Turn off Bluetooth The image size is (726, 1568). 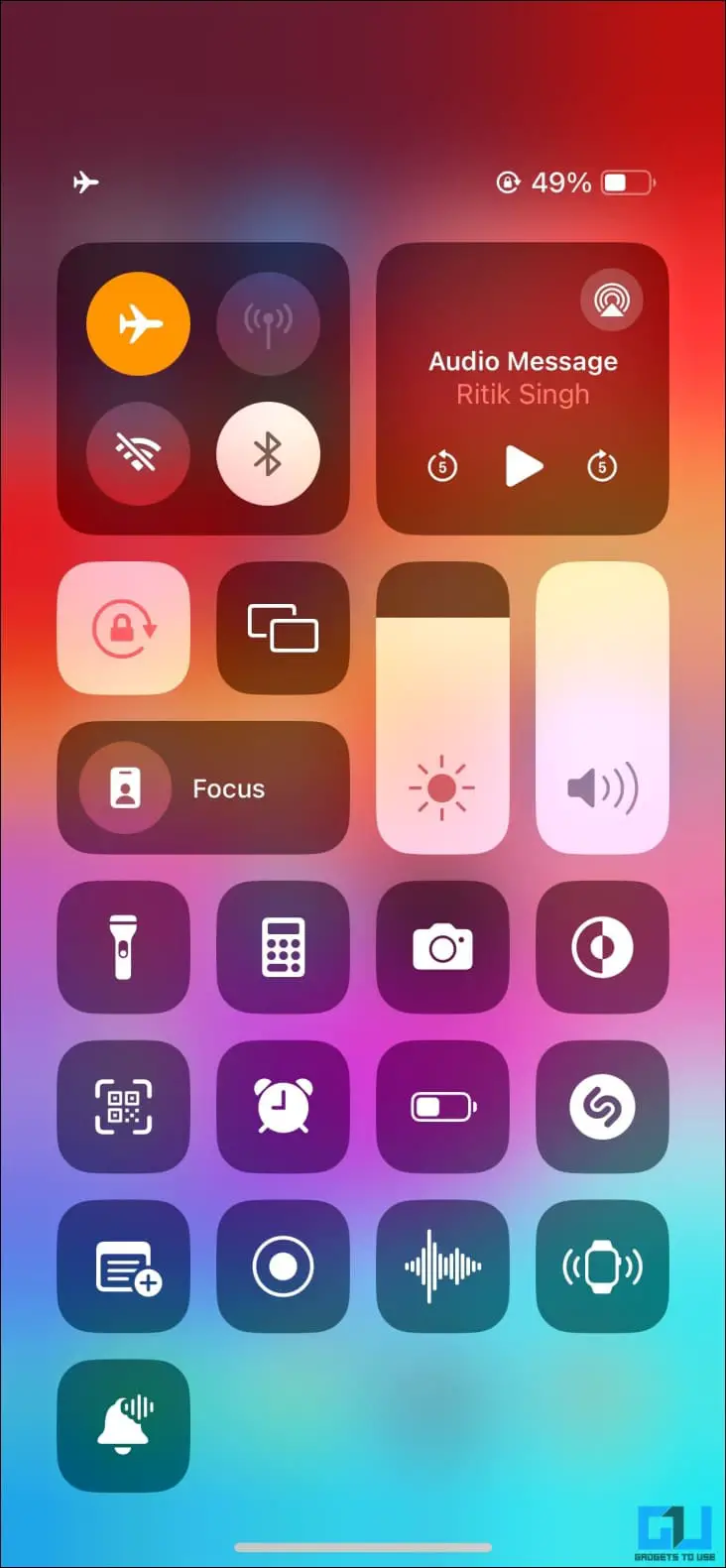pos(268,453)
